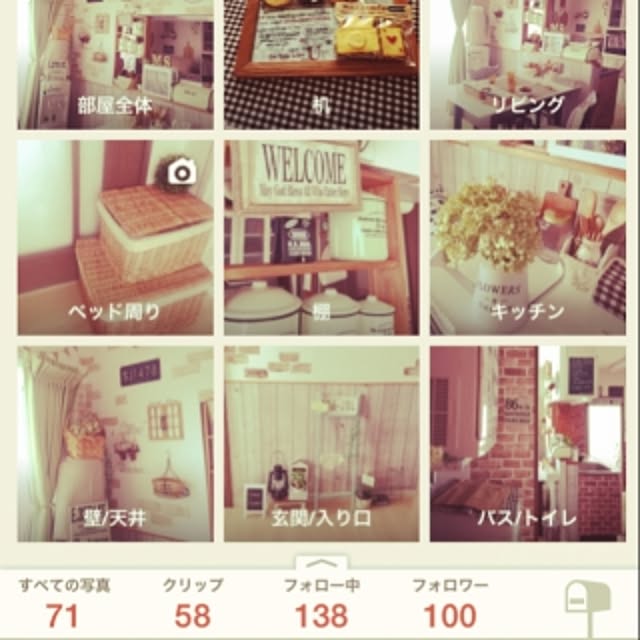
Task: Tap the camera icon on ベッド周り tile
Action: tap(181, 174)
